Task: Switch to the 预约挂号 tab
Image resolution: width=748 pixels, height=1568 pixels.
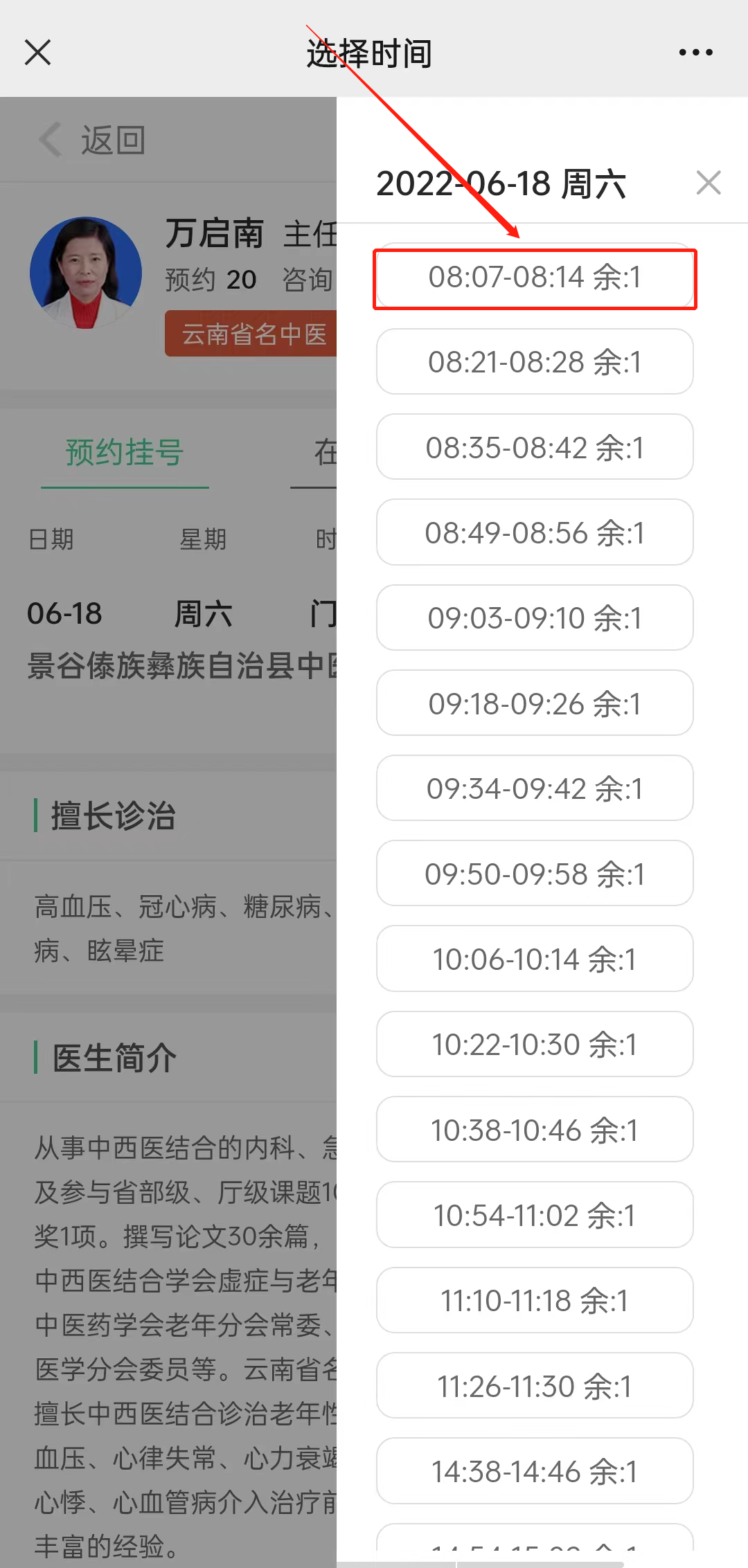Action: pos(125,453)
